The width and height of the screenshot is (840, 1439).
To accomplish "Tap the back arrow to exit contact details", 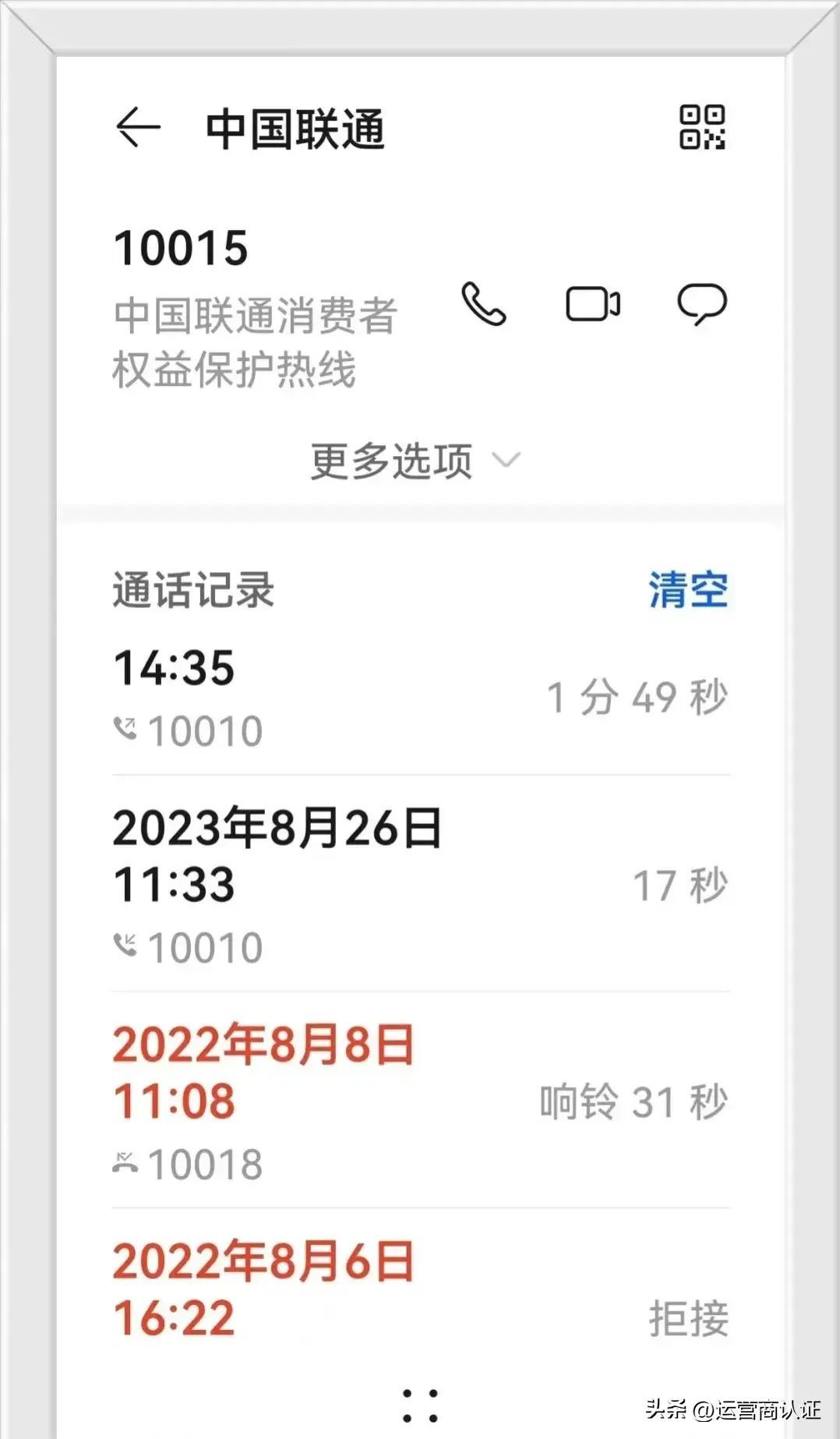I will pos(137,126).
